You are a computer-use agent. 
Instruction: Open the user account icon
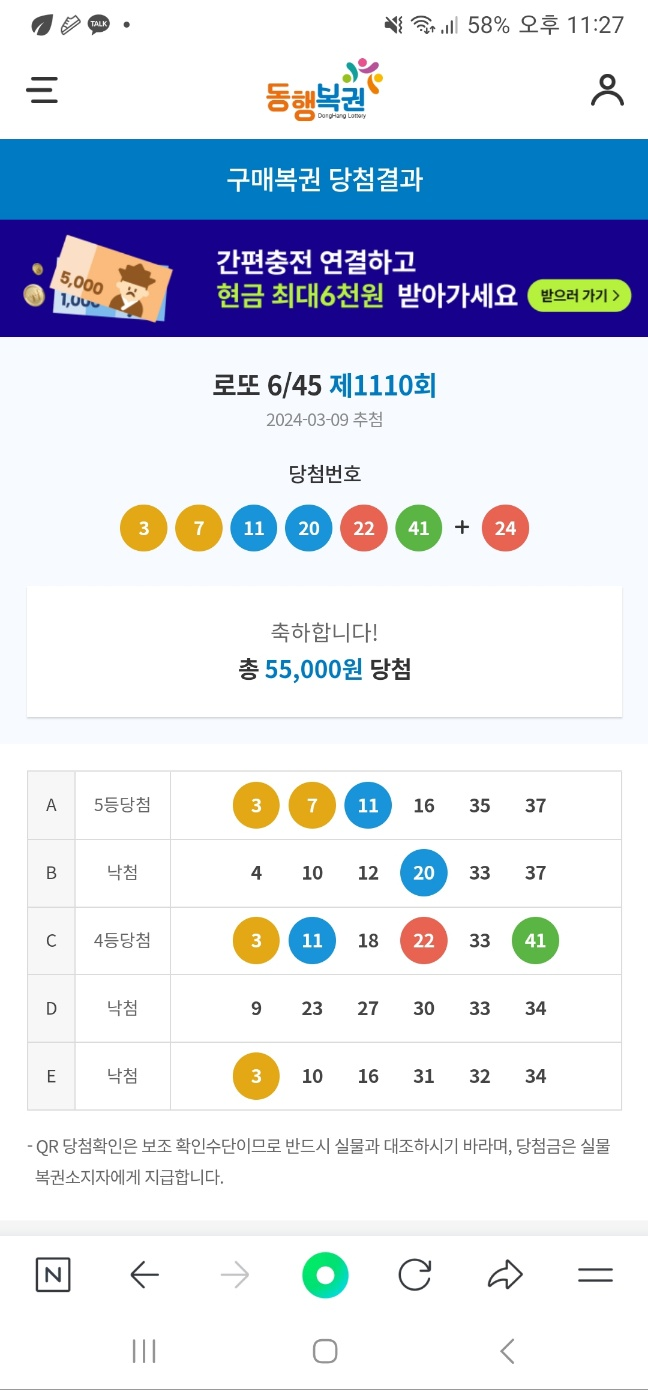(x=607, y=90)
